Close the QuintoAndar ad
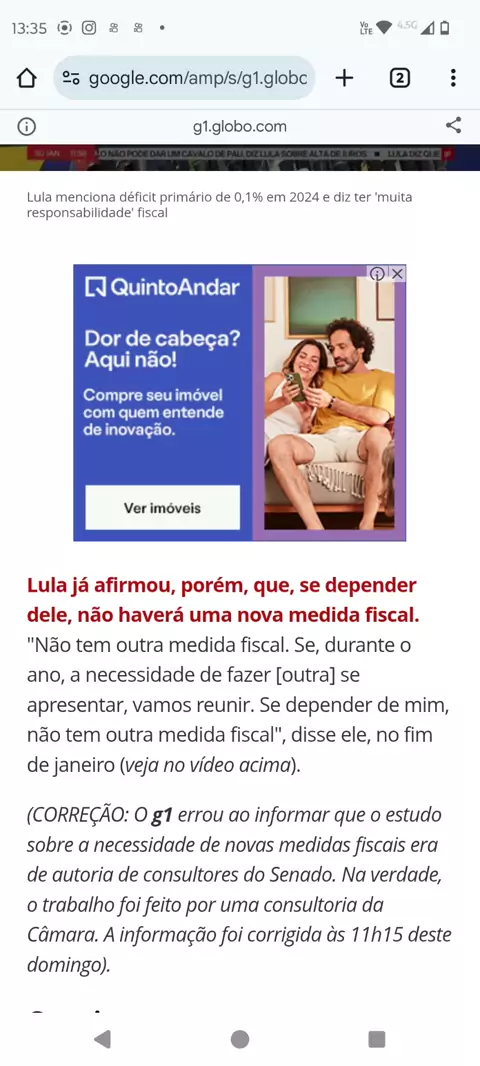Screen dimensions: 480x1066 398,273
